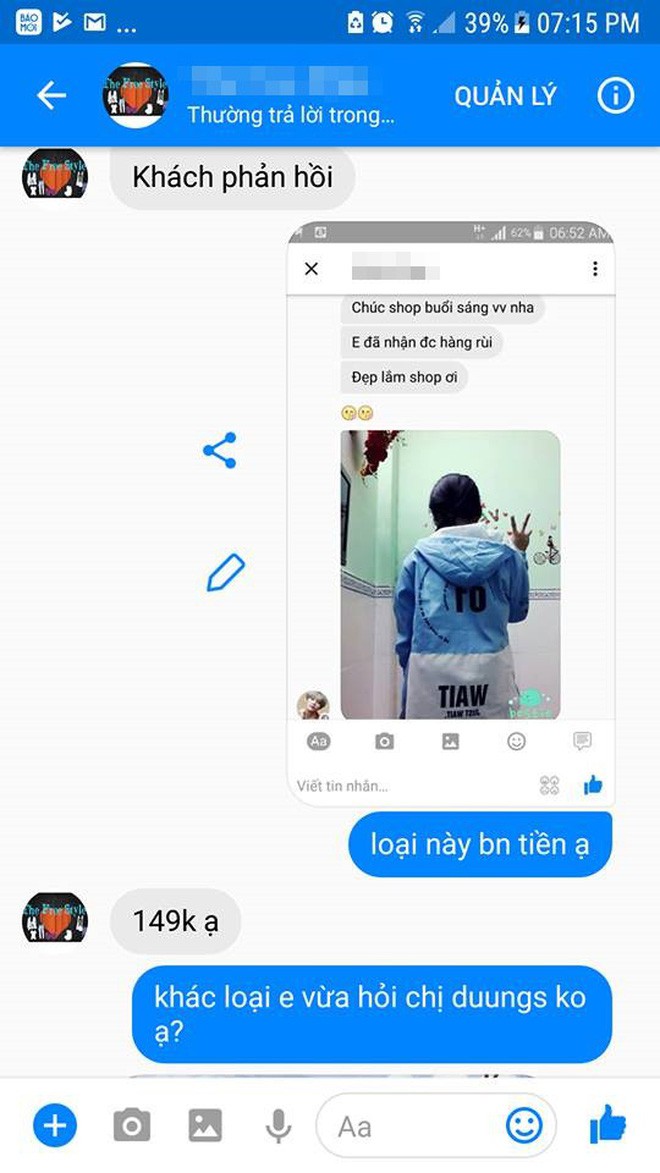Open the conversation info icon
660x1173 pixels.
[615, 96]
